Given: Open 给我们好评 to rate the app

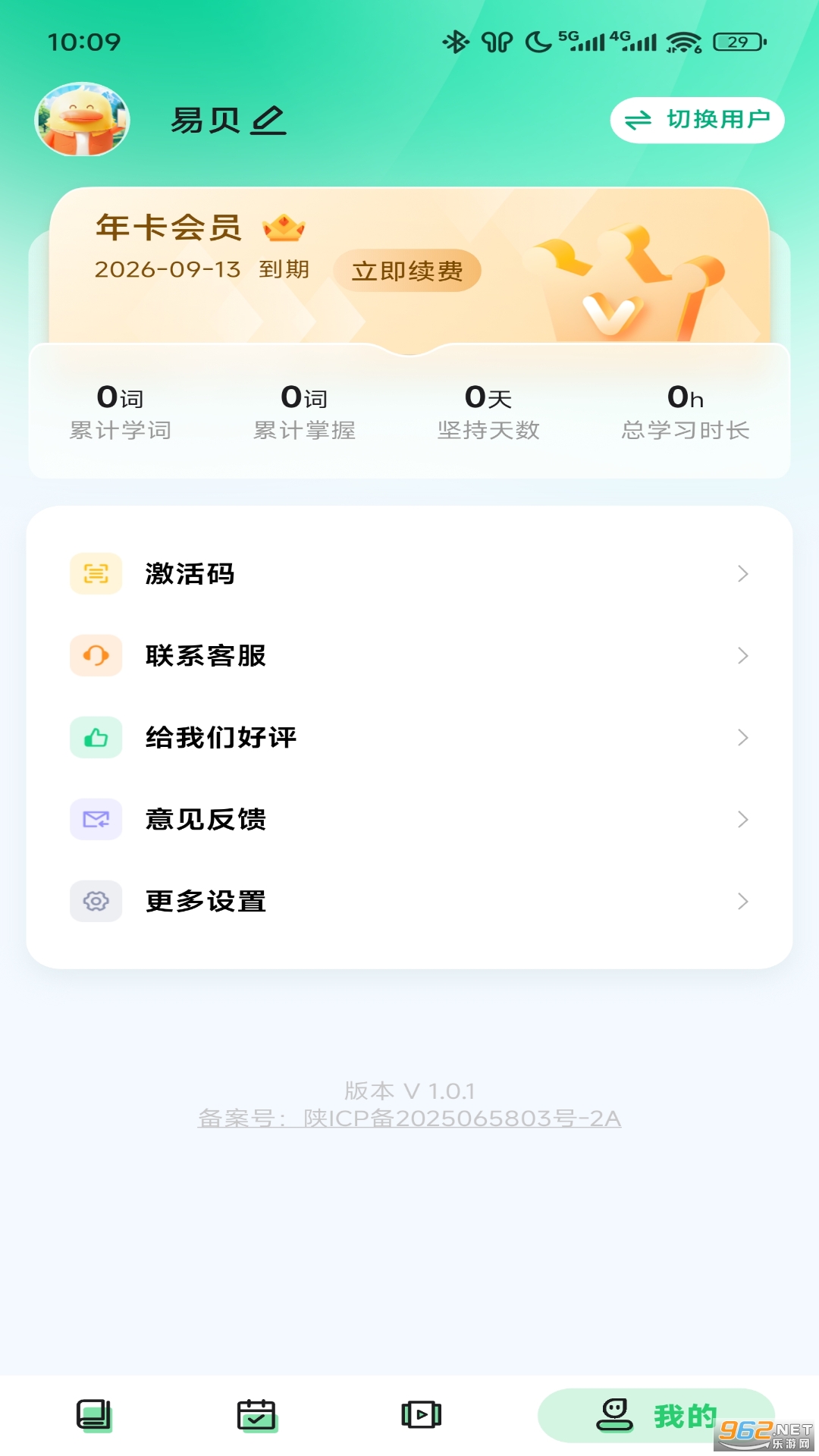Looking at the screenshot, I should click(x=409, y=738).
